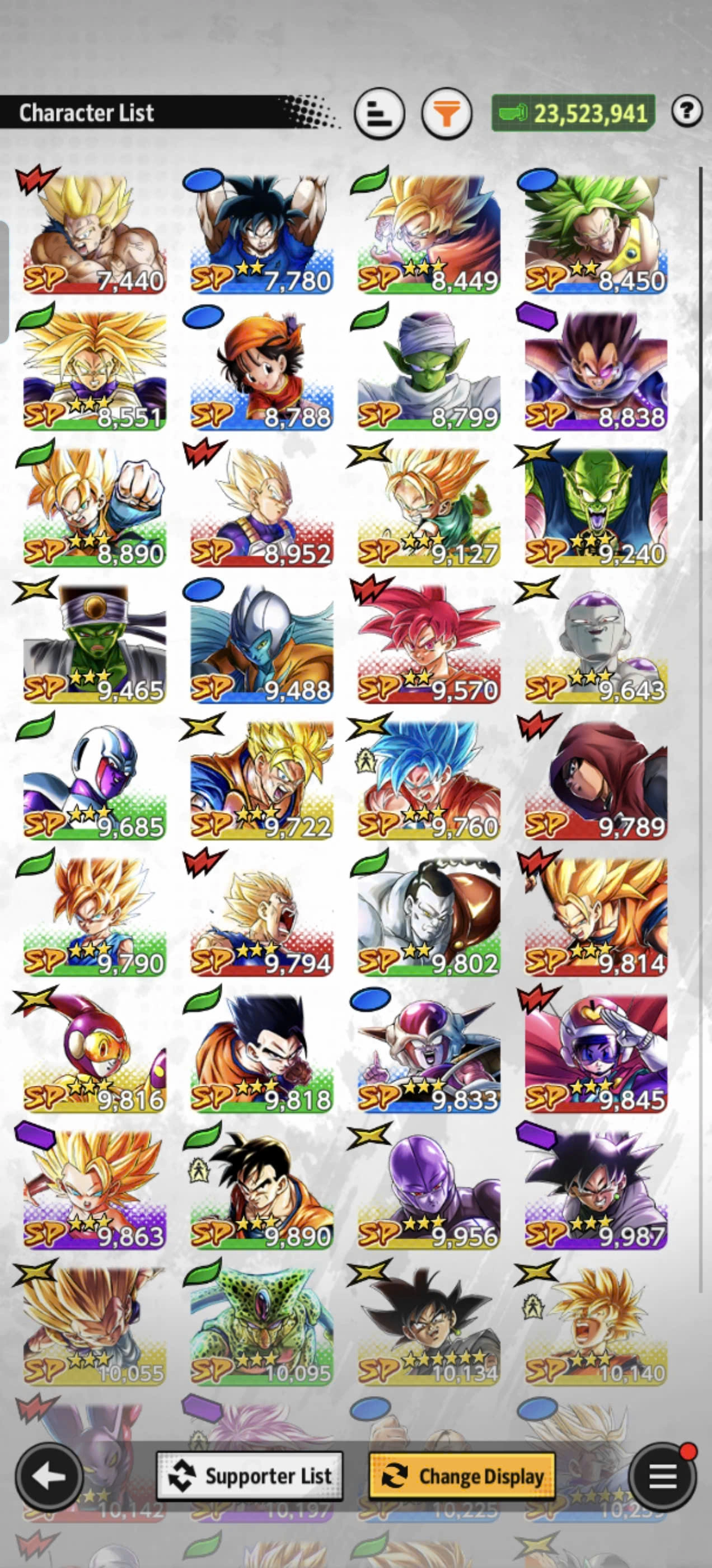Open the help question mark
Screen dimensions: 712x1568
[687, 111]
